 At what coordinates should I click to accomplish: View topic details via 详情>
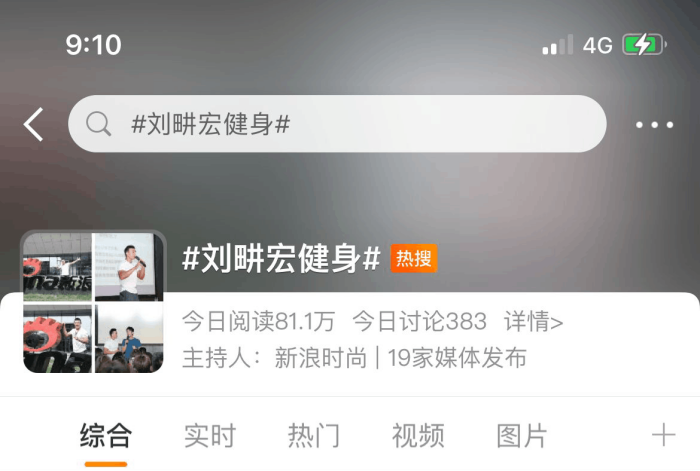point(533,321)
